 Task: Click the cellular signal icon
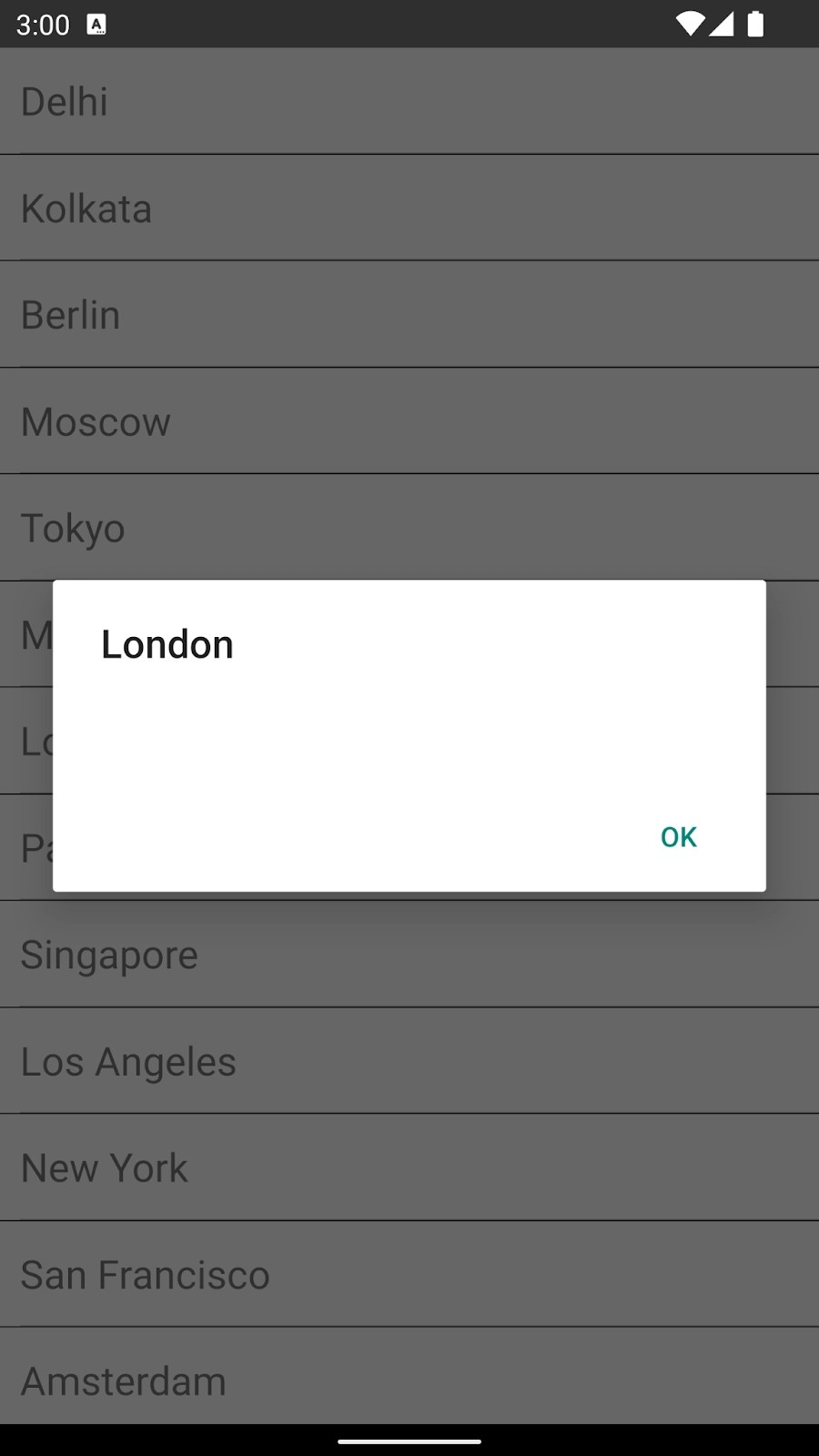click(722, 25)
